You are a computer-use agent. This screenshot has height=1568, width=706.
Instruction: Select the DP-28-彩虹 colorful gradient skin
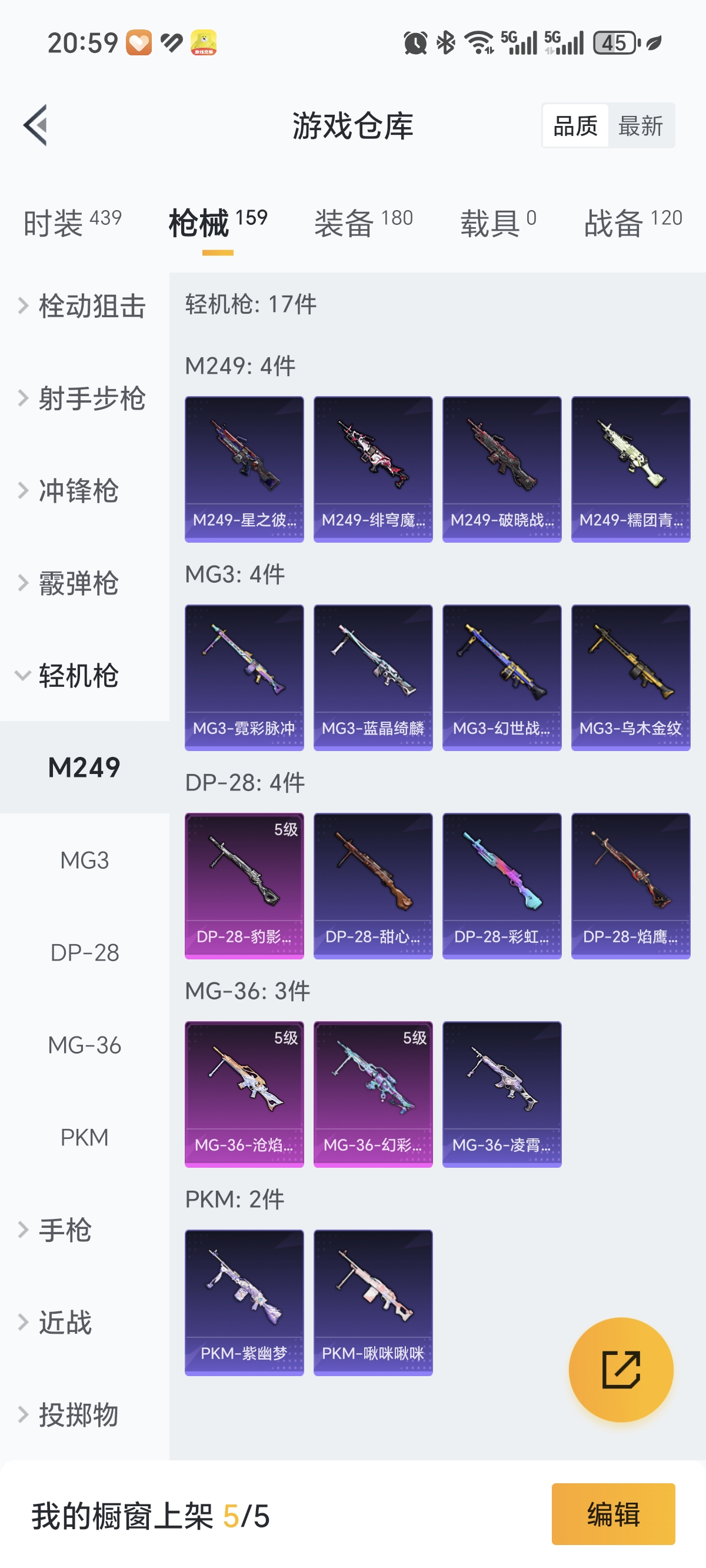(501, 886)
